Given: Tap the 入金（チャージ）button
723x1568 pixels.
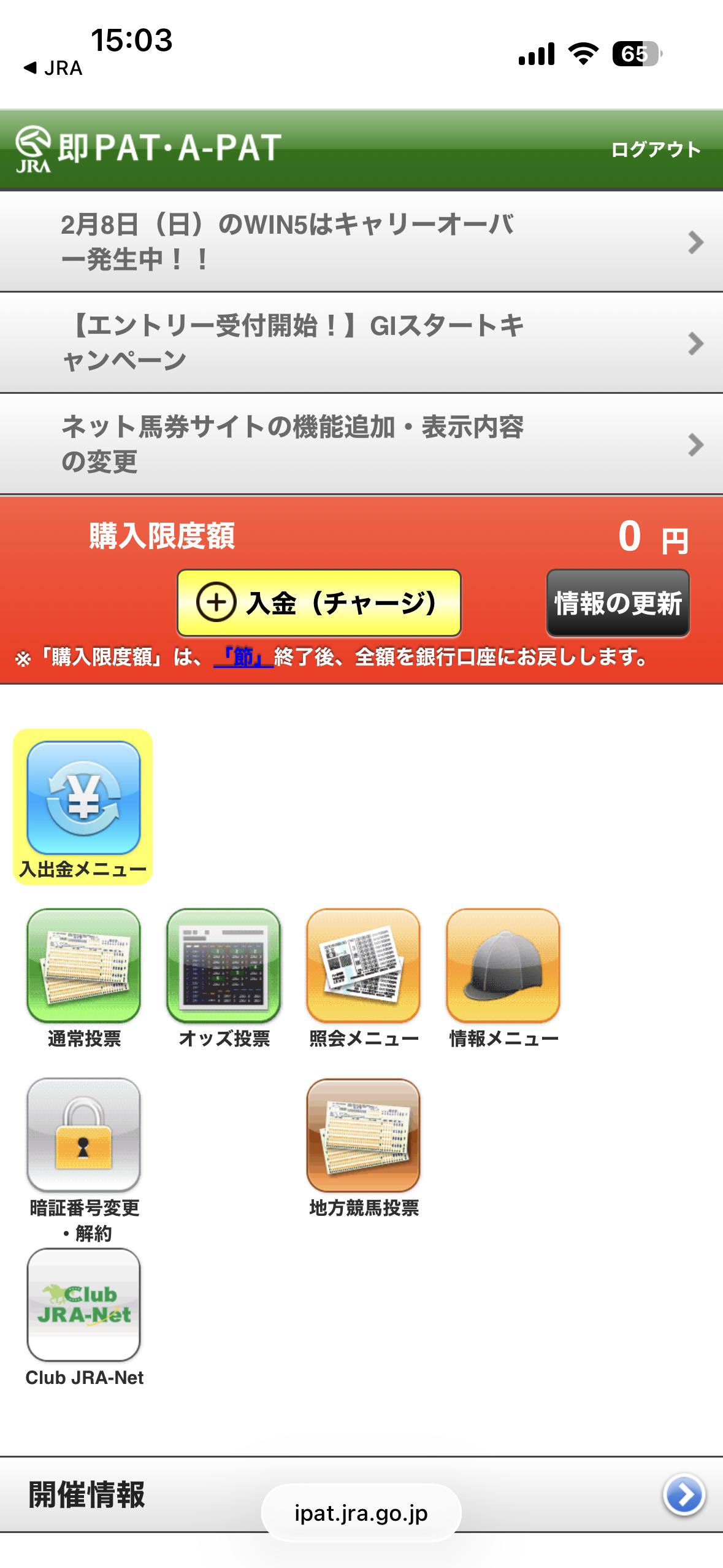Looking at the screenshot, I should coord(319,602).
